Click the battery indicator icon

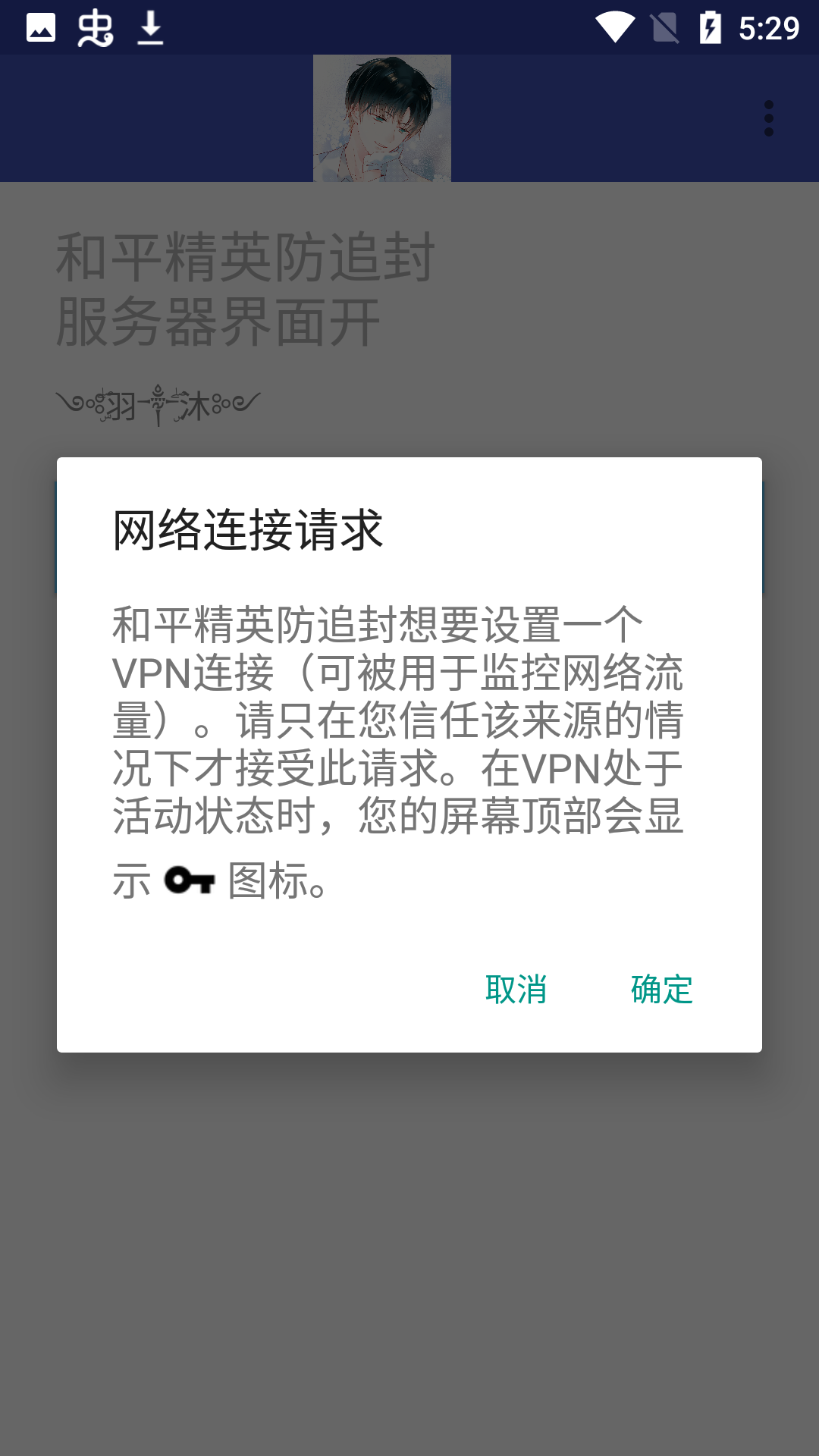(x=709, y=27)
